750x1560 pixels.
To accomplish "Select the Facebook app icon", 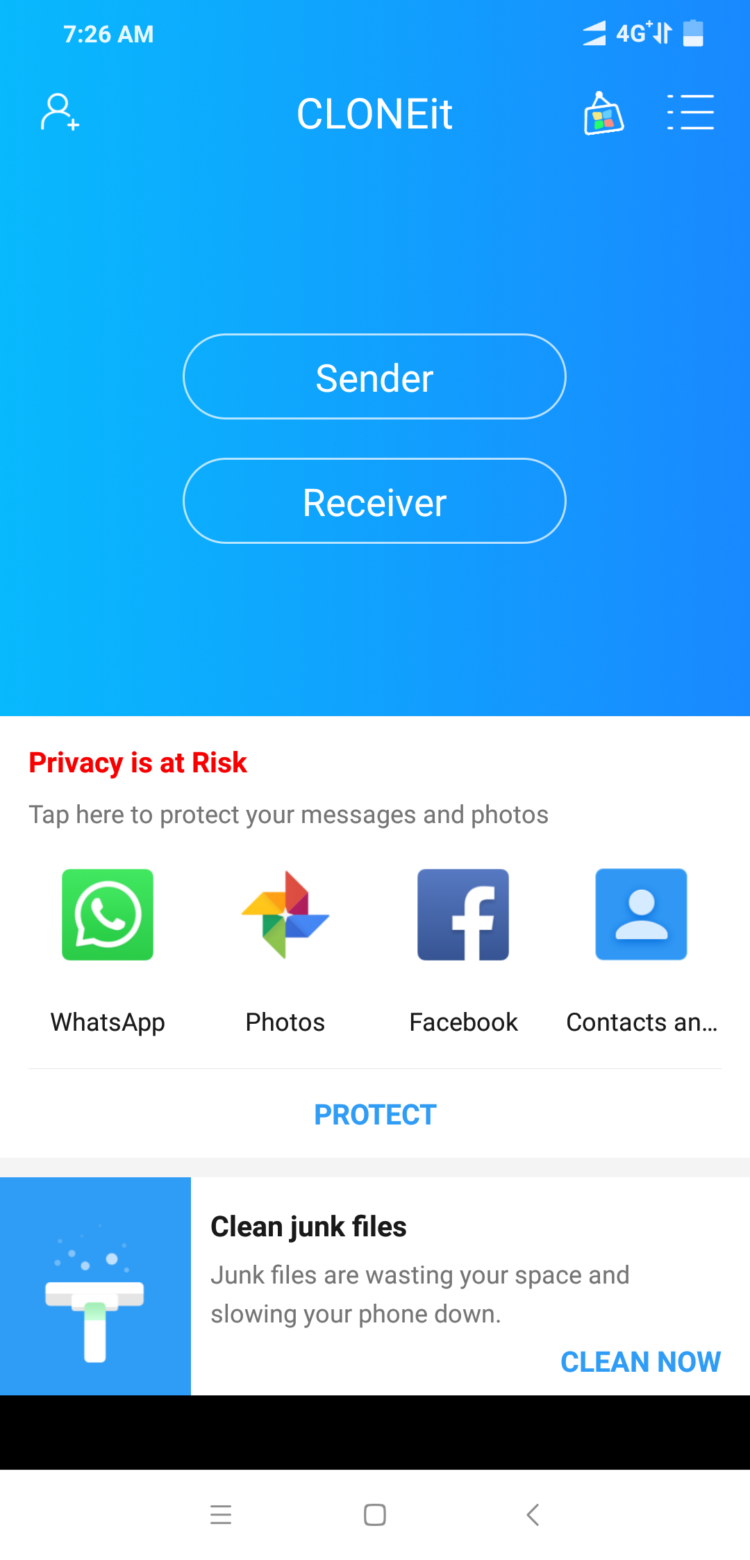I will (463, 914).
